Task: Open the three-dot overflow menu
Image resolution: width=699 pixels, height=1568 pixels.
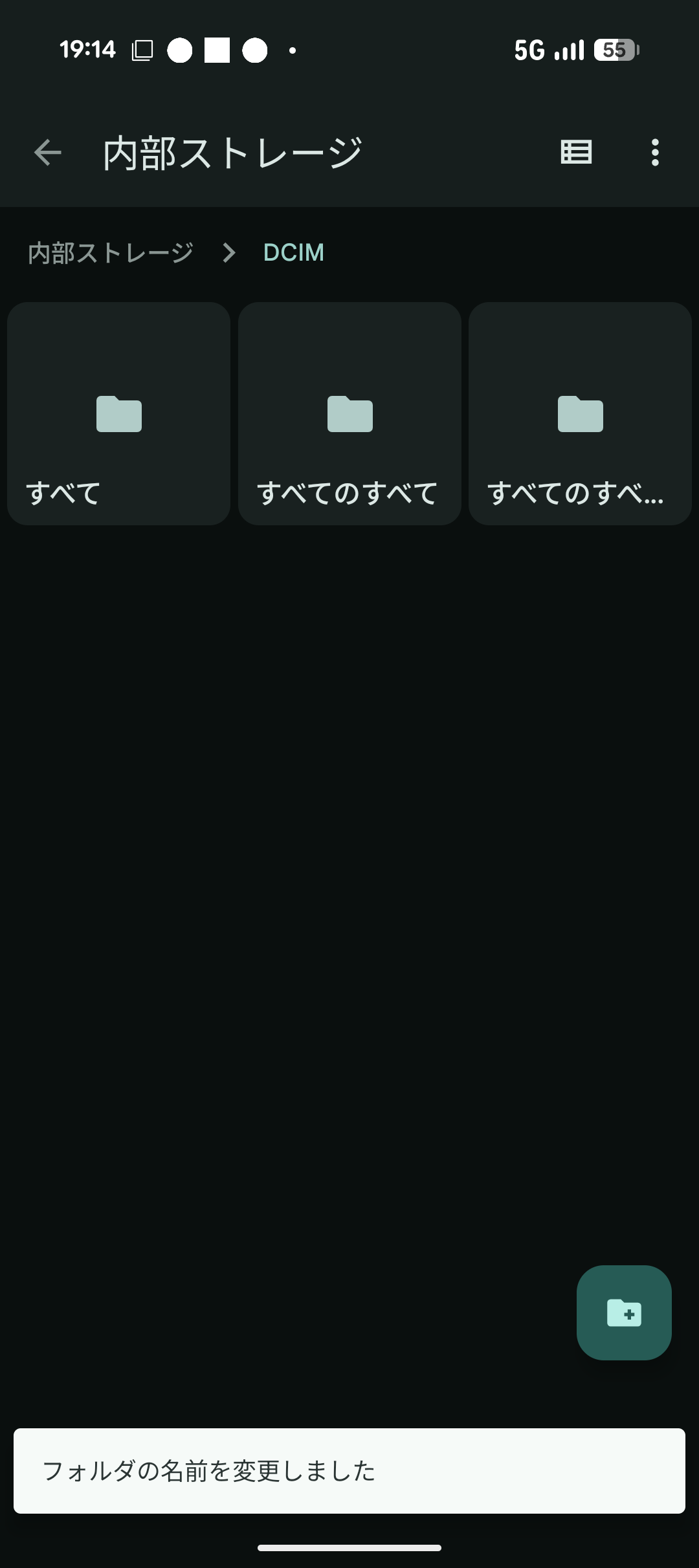Action: (x=655, y=153)
